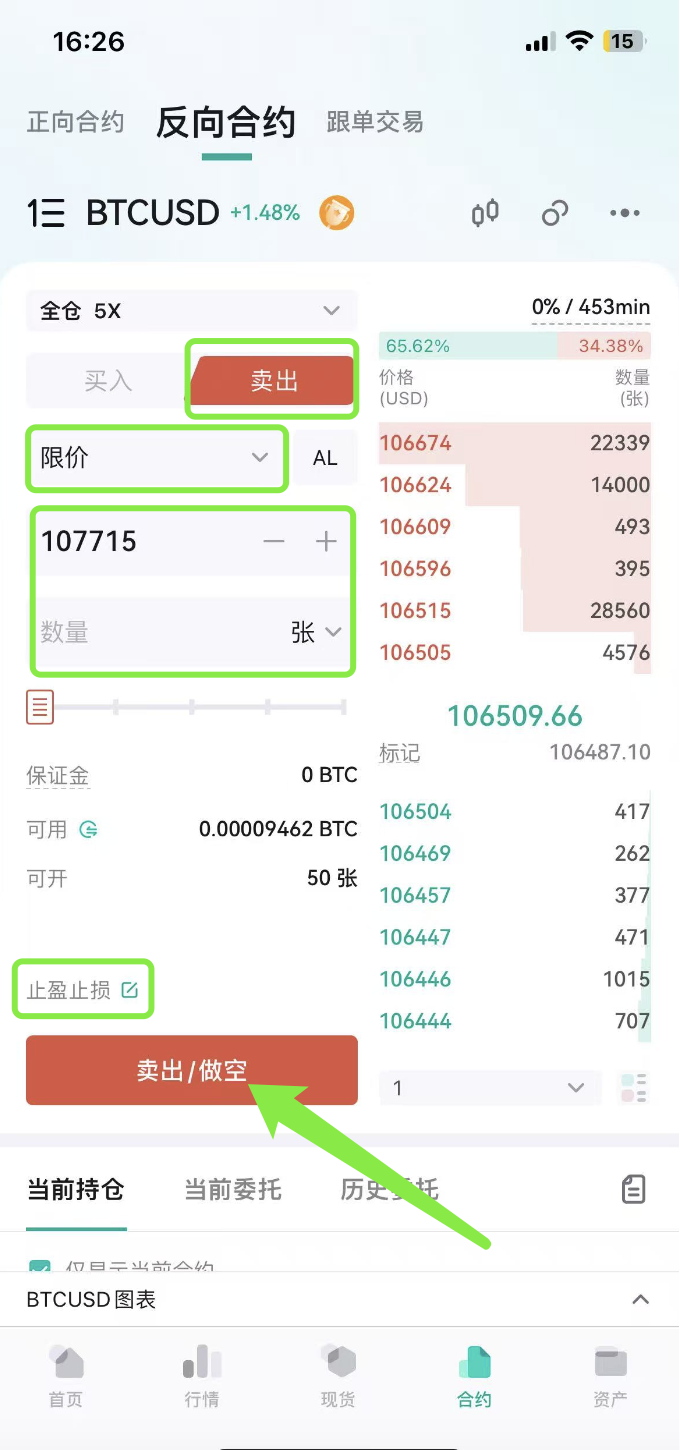Viewport: 680px width, 1450px height.
Task: Switch to the 跟单交易 tab
Action: pos(375,122)
